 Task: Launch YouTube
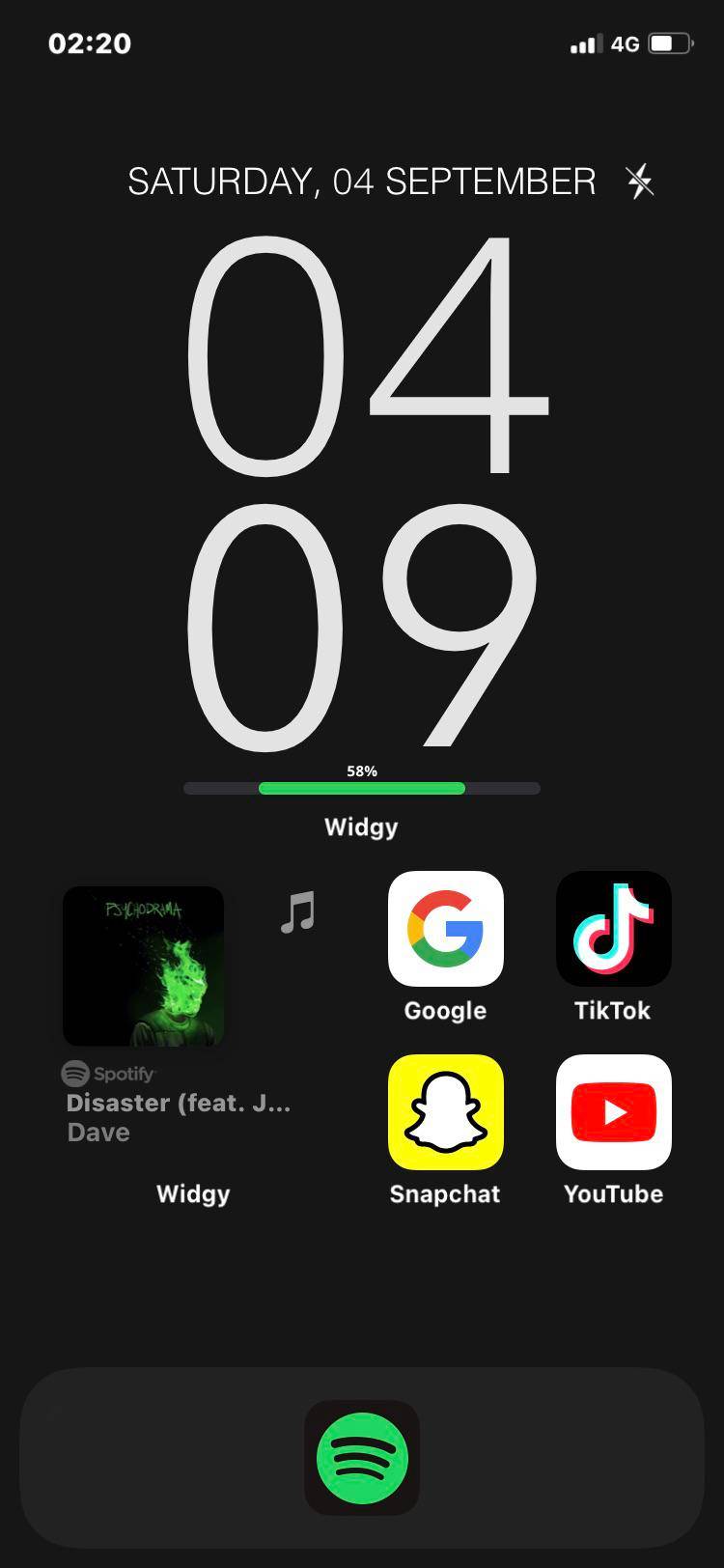click(613, 1112)
